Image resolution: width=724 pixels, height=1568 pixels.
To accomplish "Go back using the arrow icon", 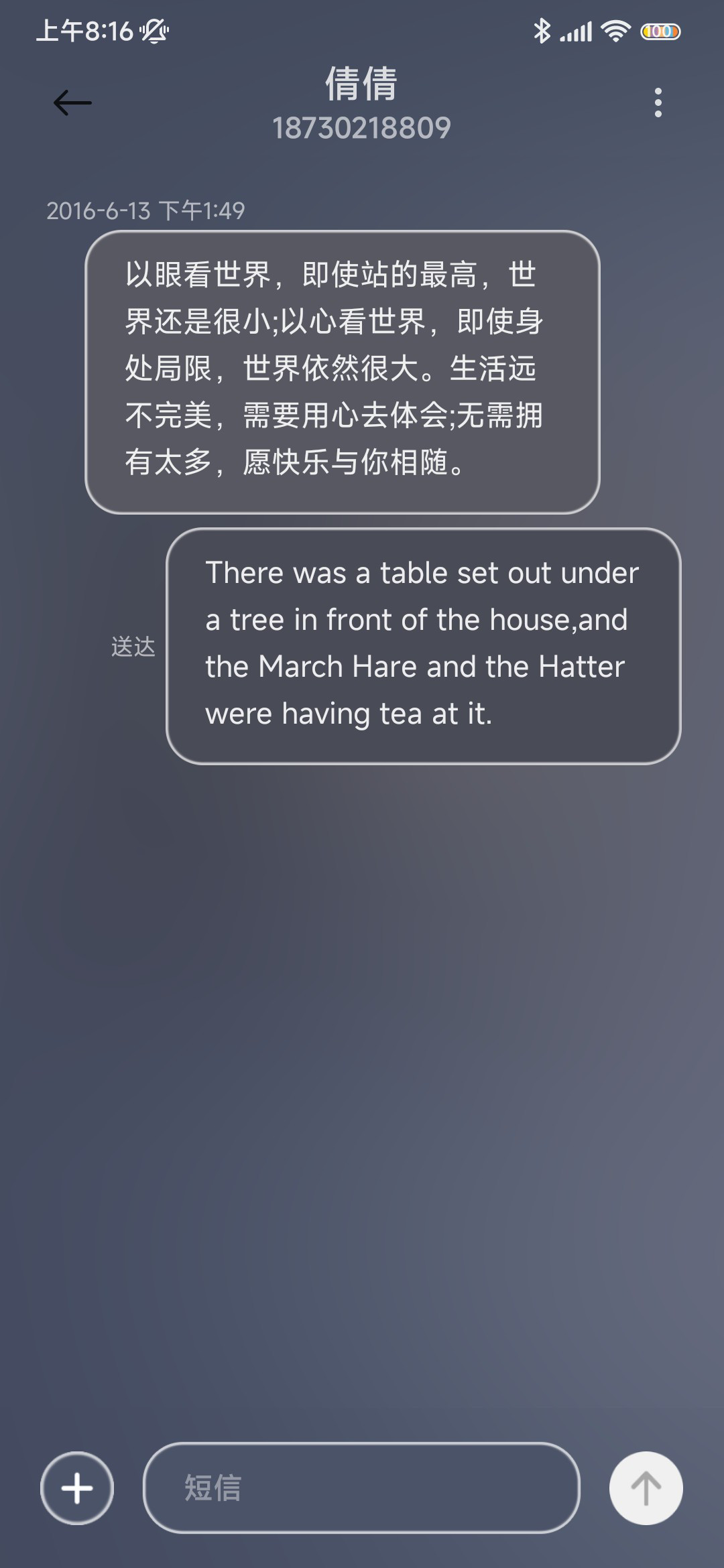I will 72,103.
